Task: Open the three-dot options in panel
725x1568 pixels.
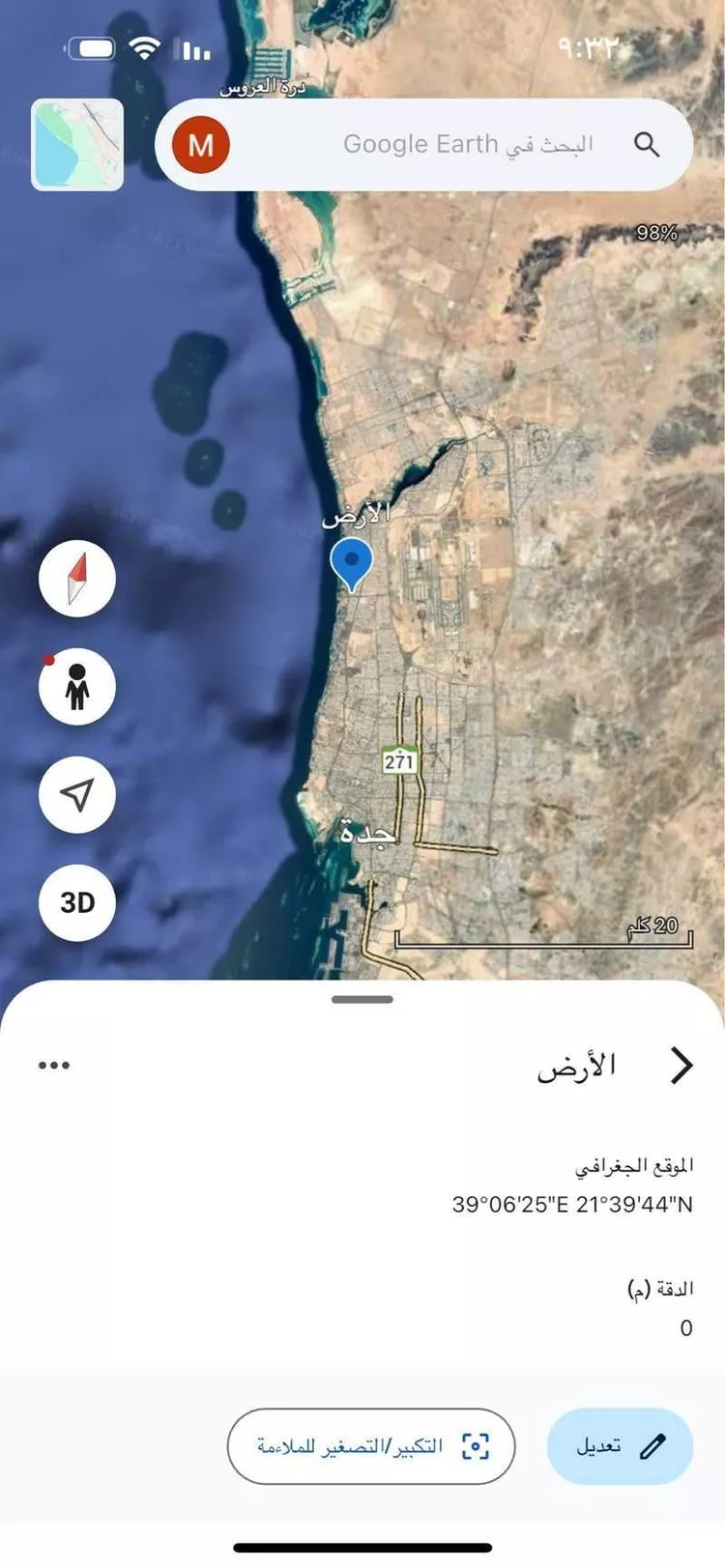Action: click(54, 1065)
